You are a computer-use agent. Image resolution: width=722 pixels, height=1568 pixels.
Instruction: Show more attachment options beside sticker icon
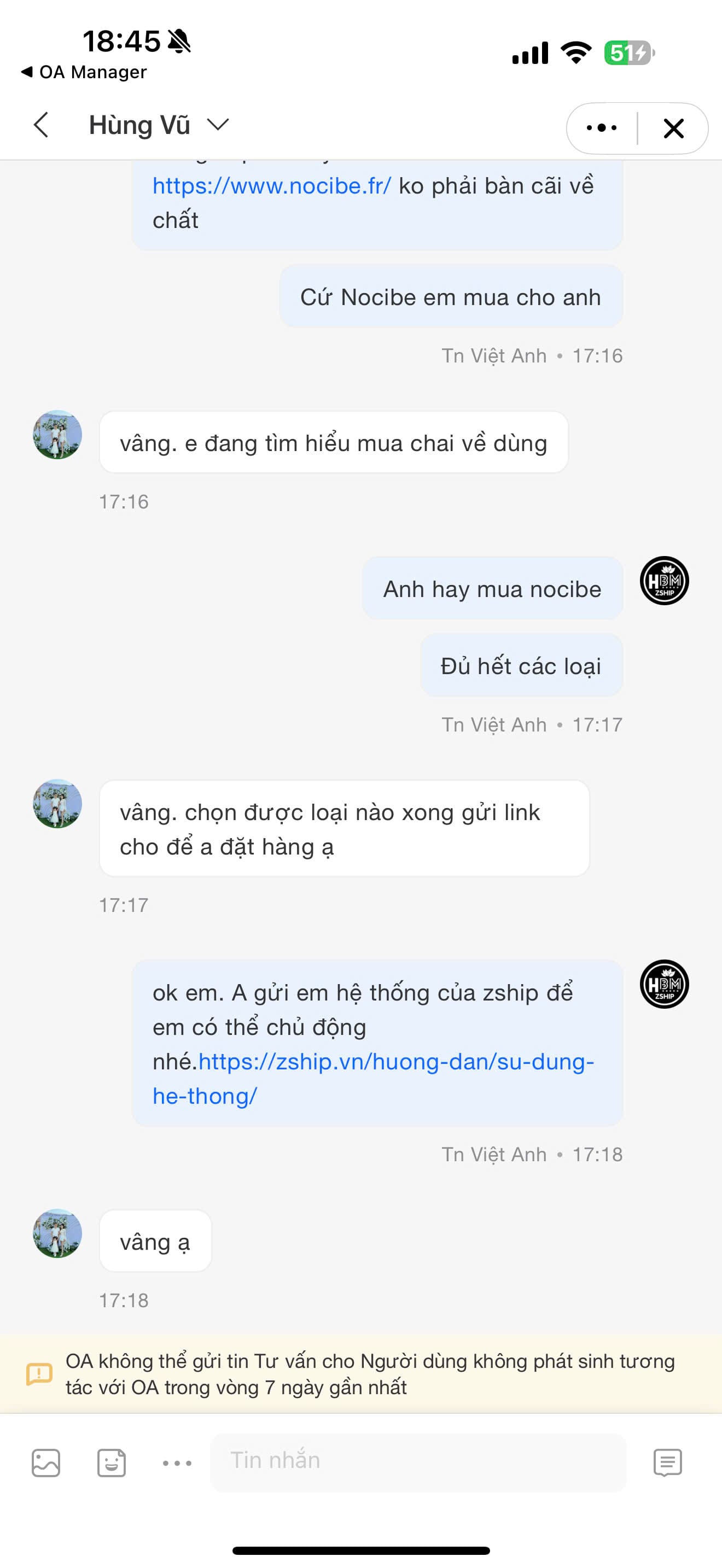177,1462
